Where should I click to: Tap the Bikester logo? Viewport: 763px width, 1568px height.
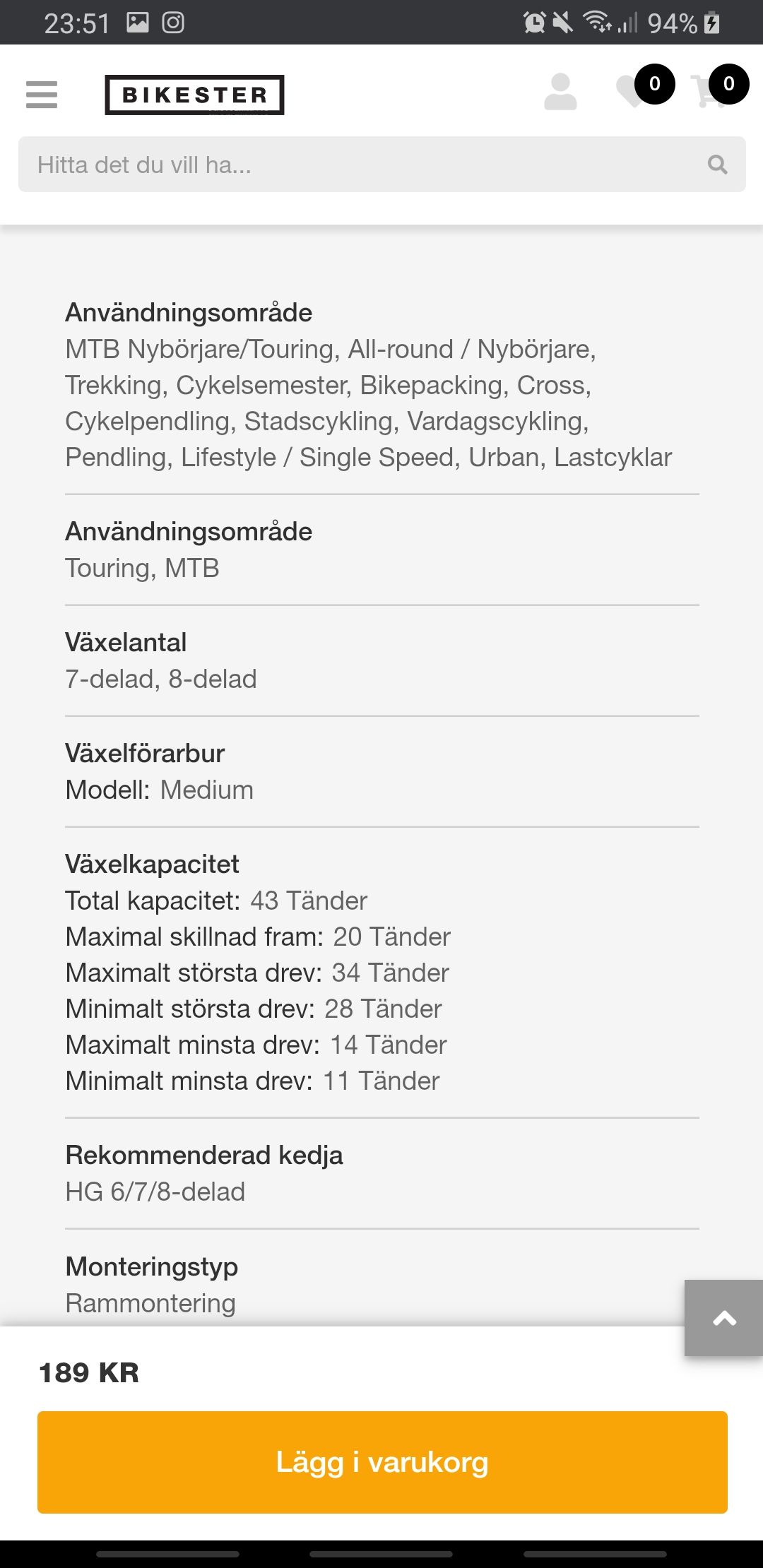pyautogui.click(x=194, y=95)
